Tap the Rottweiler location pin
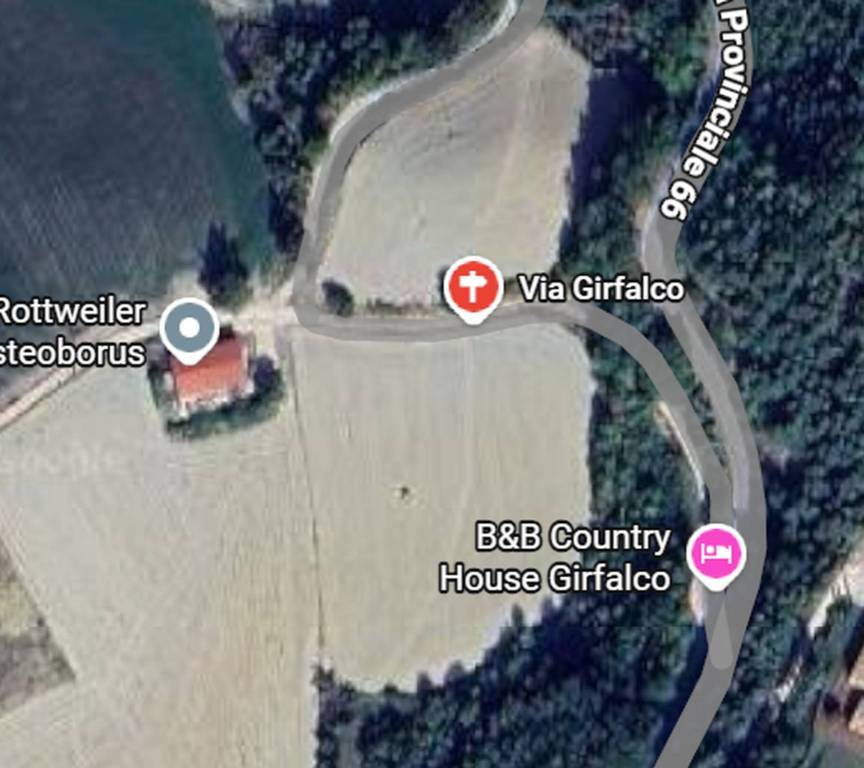This screenshot has width=864, height=768. [189, 327]
